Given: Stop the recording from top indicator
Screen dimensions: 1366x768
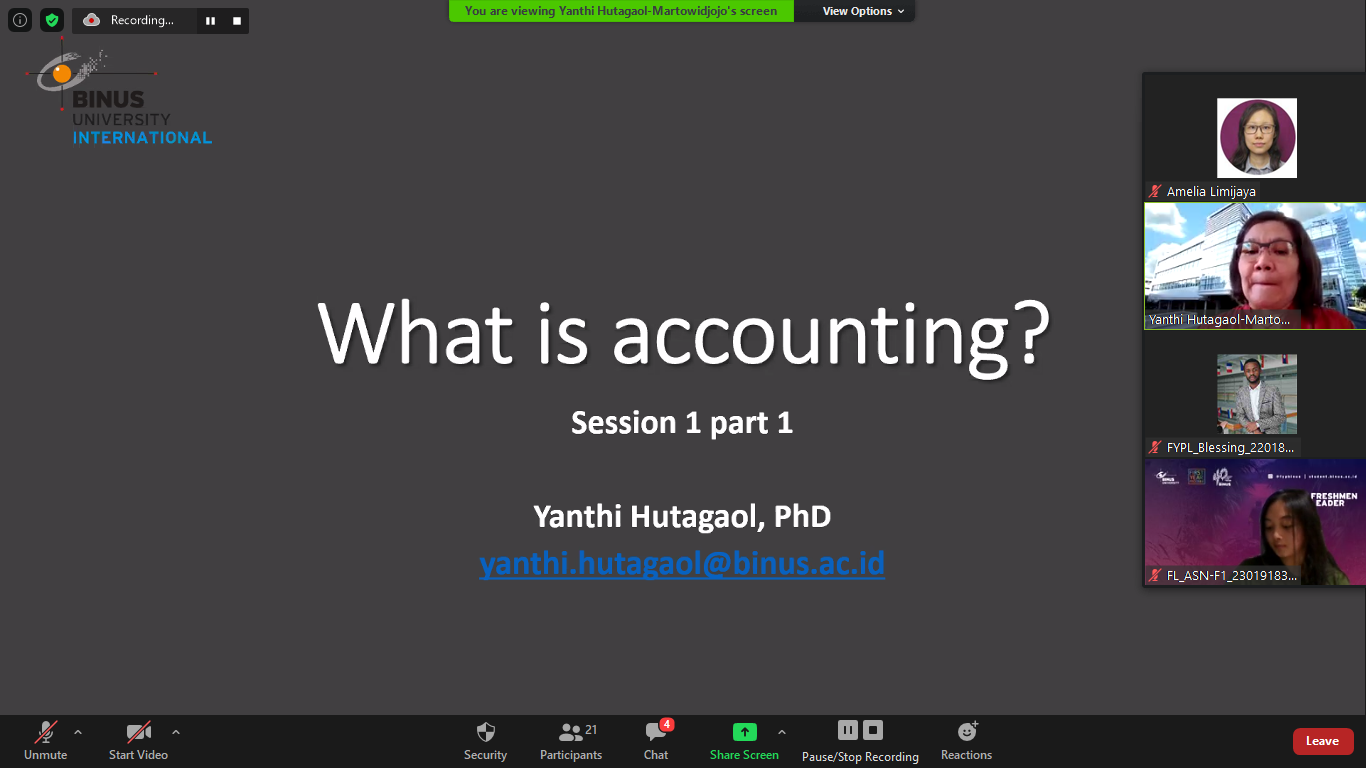Looking at the screenshot, I should (x=237, y=20).
